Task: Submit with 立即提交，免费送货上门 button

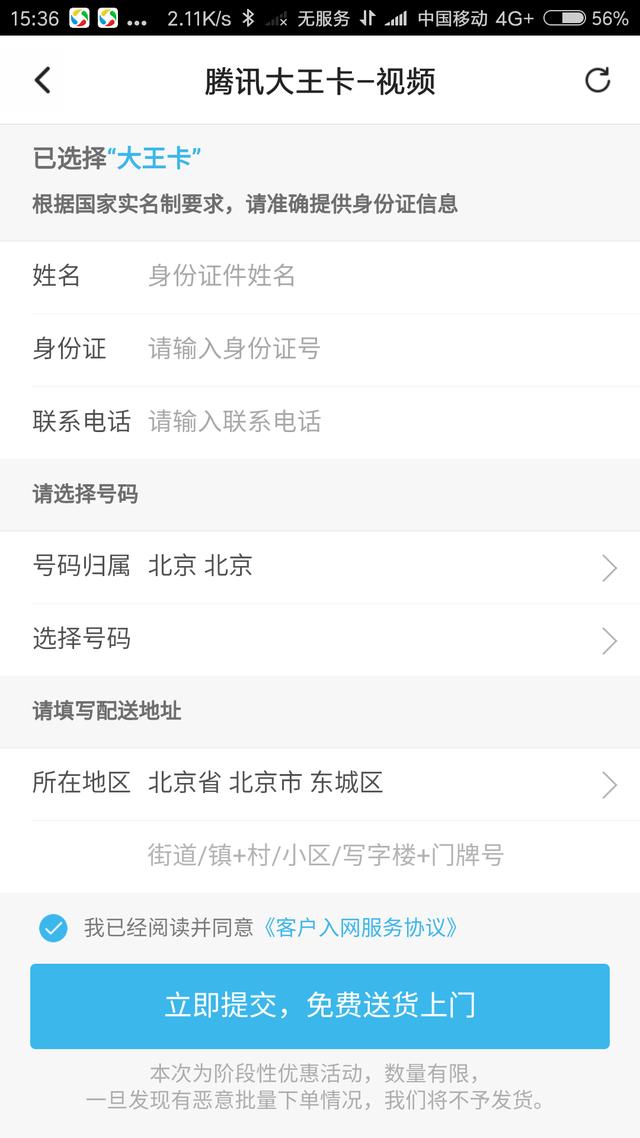Action: [x=320, y=1006]
